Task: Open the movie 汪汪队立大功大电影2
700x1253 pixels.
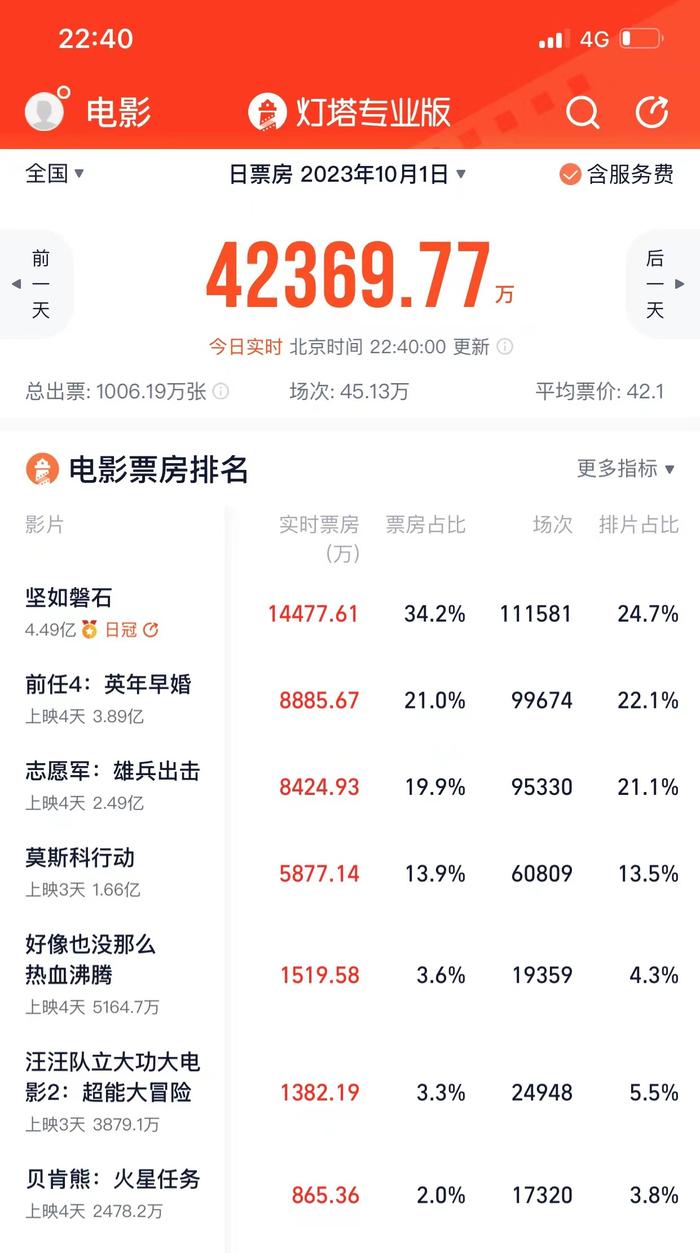Action: (350, 1092)
